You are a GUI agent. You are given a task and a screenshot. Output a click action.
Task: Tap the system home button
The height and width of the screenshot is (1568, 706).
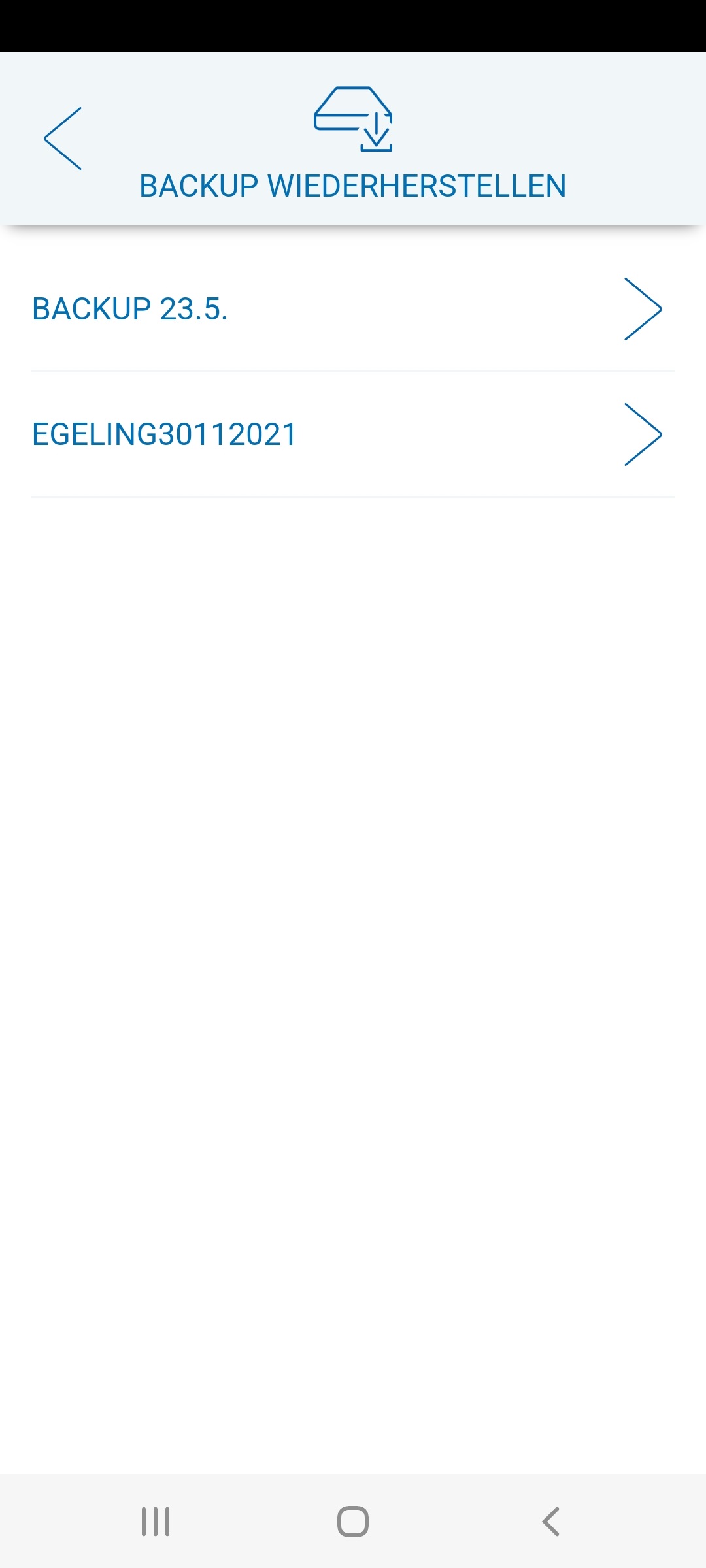pyautogui.click(x=353, y=1522)
